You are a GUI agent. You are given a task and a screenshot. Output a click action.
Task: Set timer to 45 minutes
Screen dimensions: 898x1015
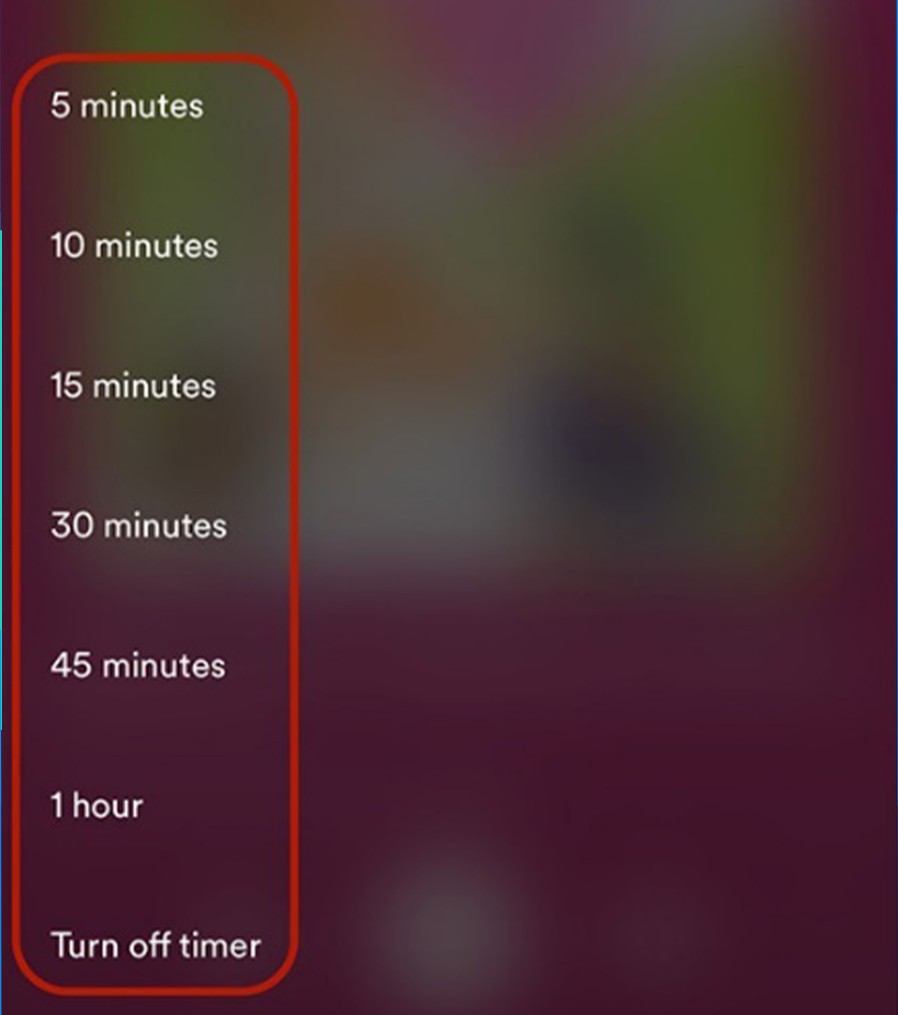[138, 666]
